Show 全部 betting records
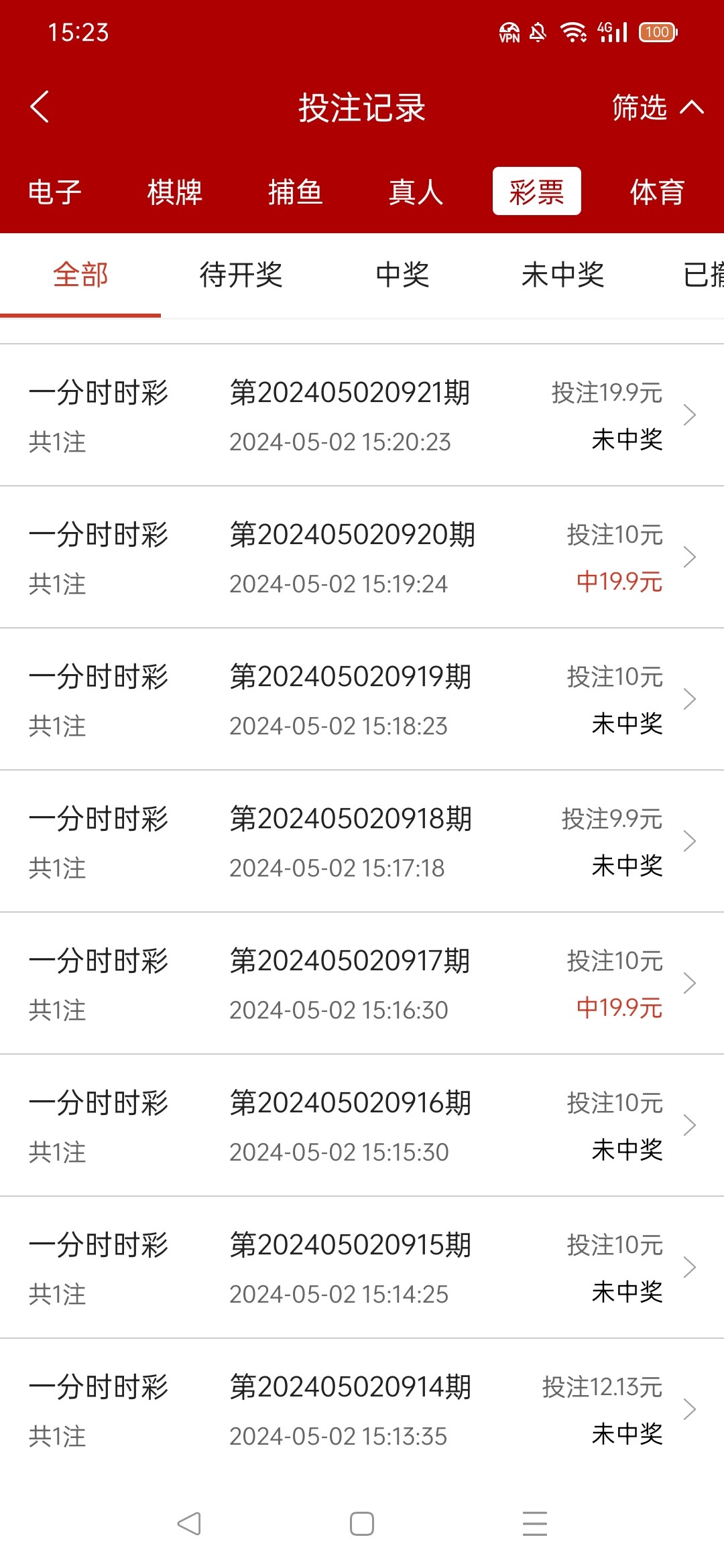The height and width of the screenshot is (1568, 724). pyautogui.click(x=80, y=275)
